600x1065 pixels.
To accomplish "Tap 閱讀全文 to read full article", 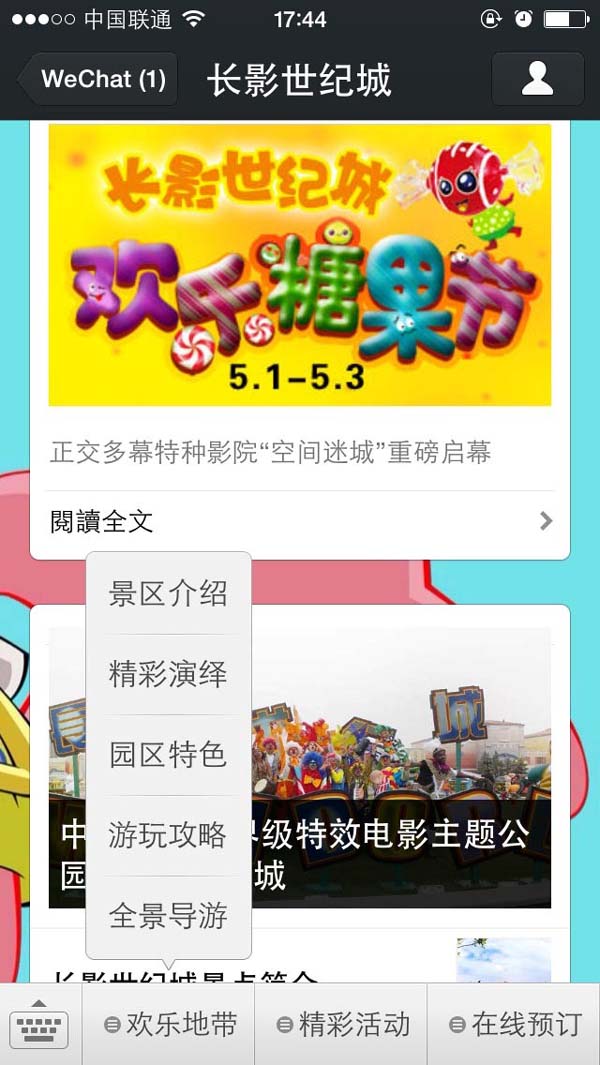I will click(300, 521).
